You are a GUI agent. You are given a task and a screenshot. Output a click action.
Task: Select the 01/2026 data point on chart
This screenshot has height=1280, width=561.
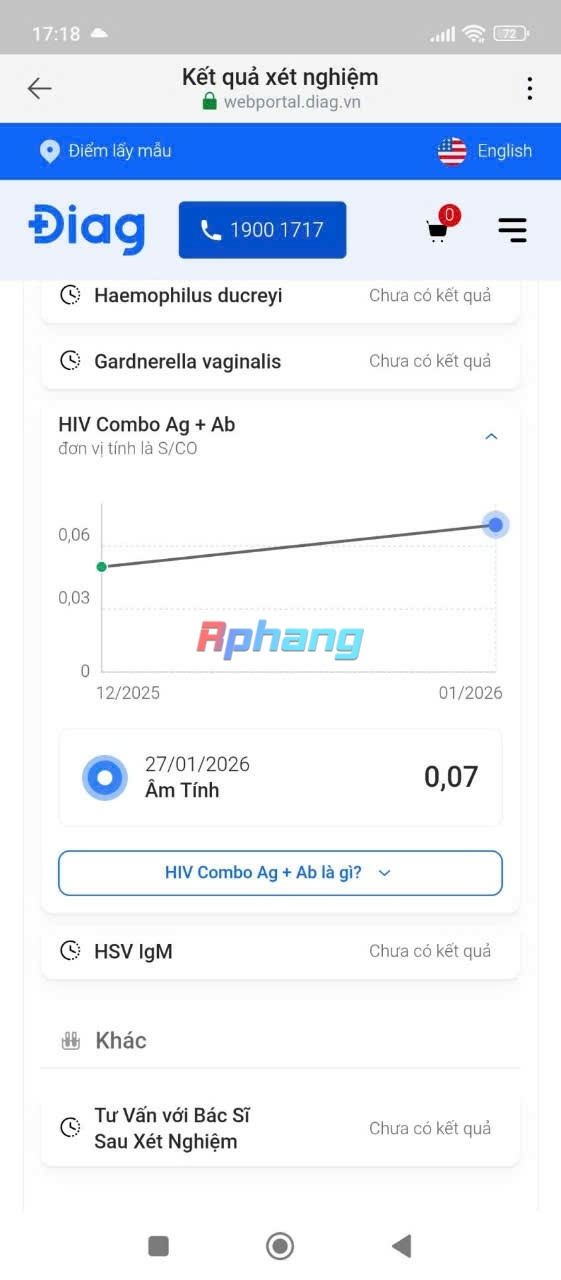[495, 524]
